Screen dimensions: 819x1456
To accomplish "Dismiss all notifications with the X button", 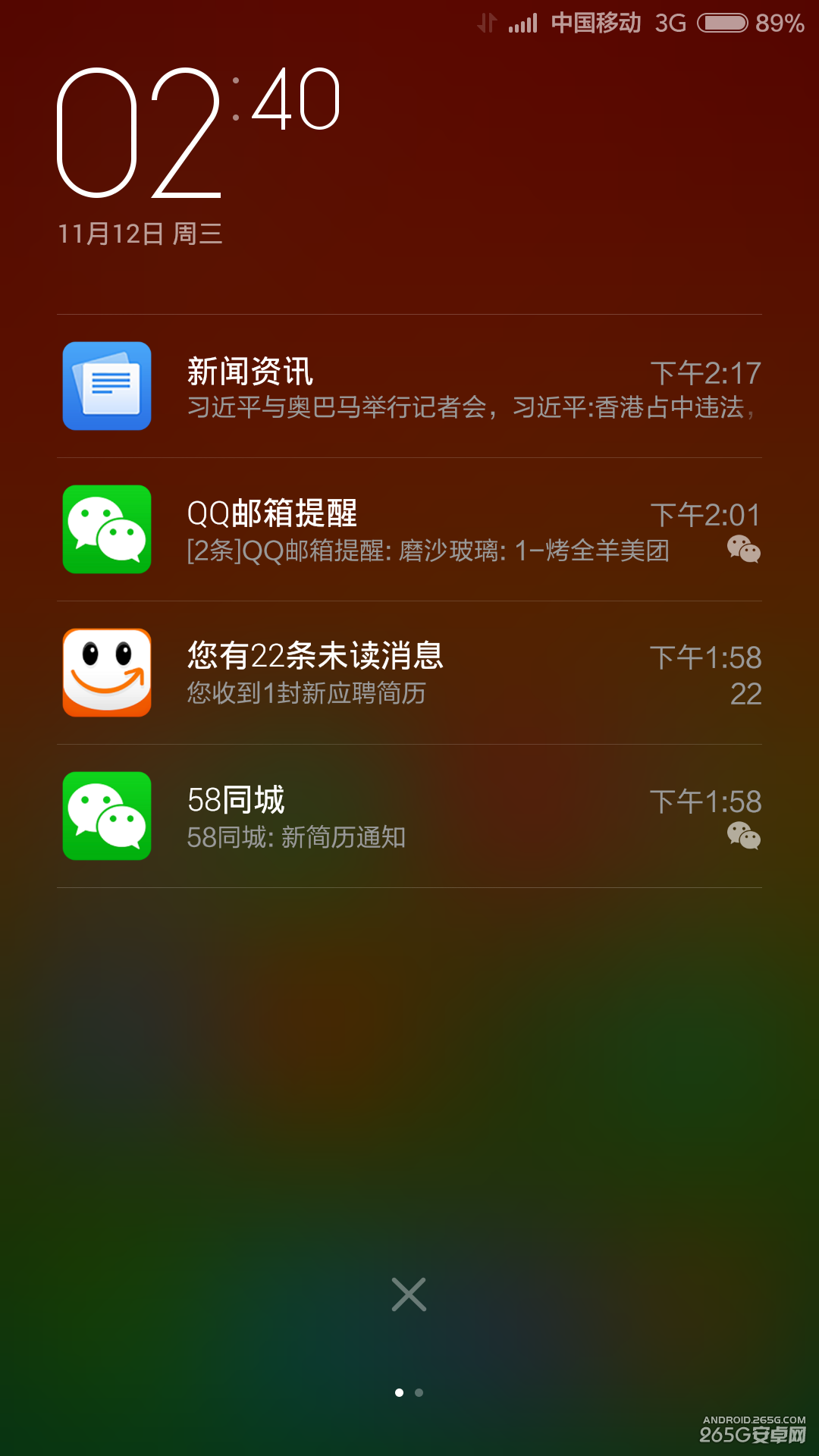I will pyautogui.click(x=409, y=1294).
